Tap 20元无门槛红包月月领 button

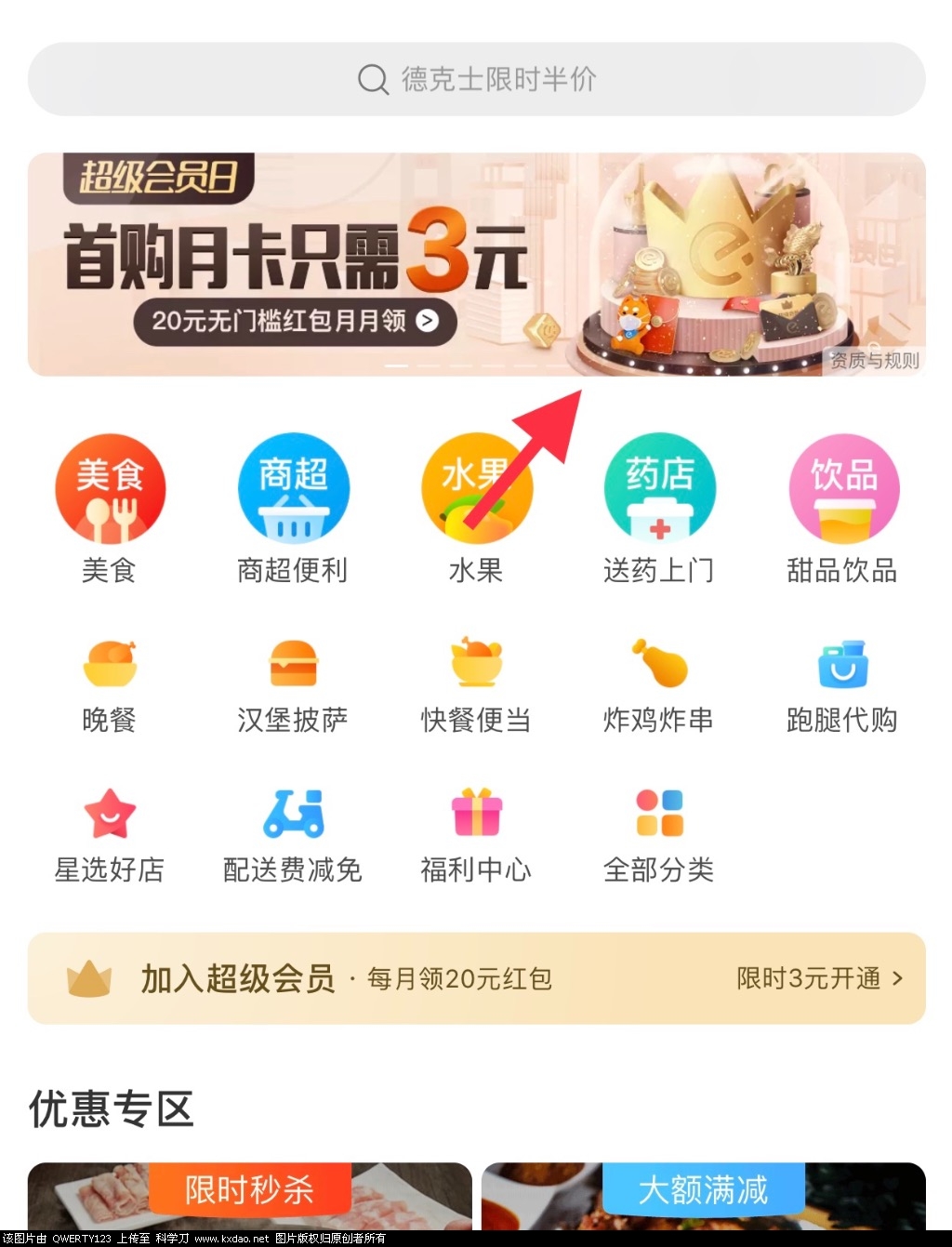294,322
